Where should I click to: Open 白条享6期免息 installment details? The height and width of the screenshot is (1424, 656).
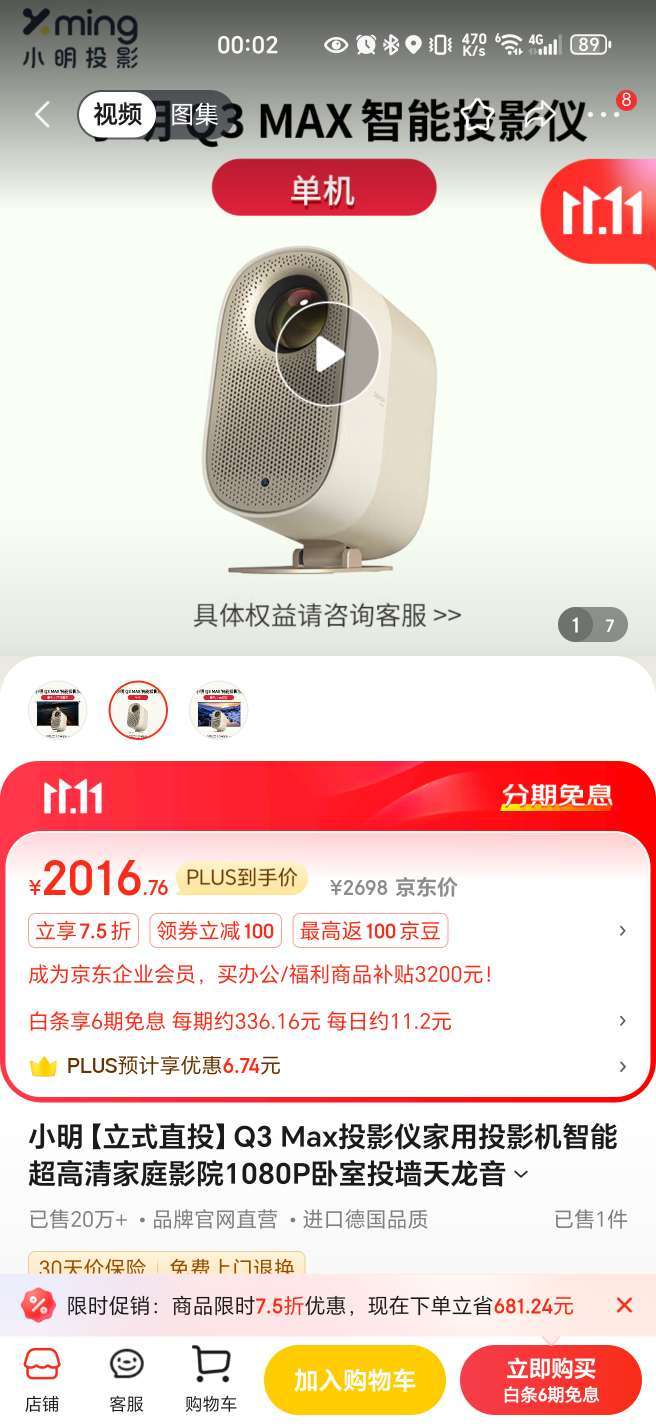pyautogui.click(x=328, y=1021)
